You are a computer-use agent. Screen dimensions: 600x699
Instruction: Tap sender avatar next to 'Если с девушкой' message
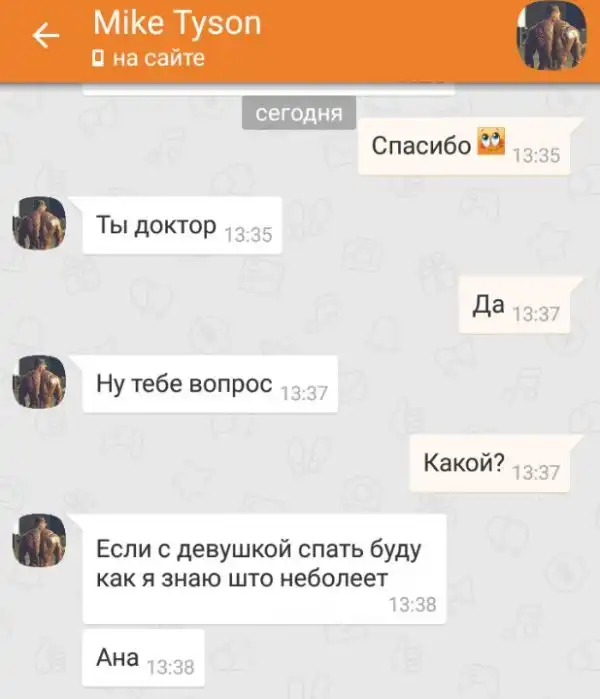pos(39,540)
